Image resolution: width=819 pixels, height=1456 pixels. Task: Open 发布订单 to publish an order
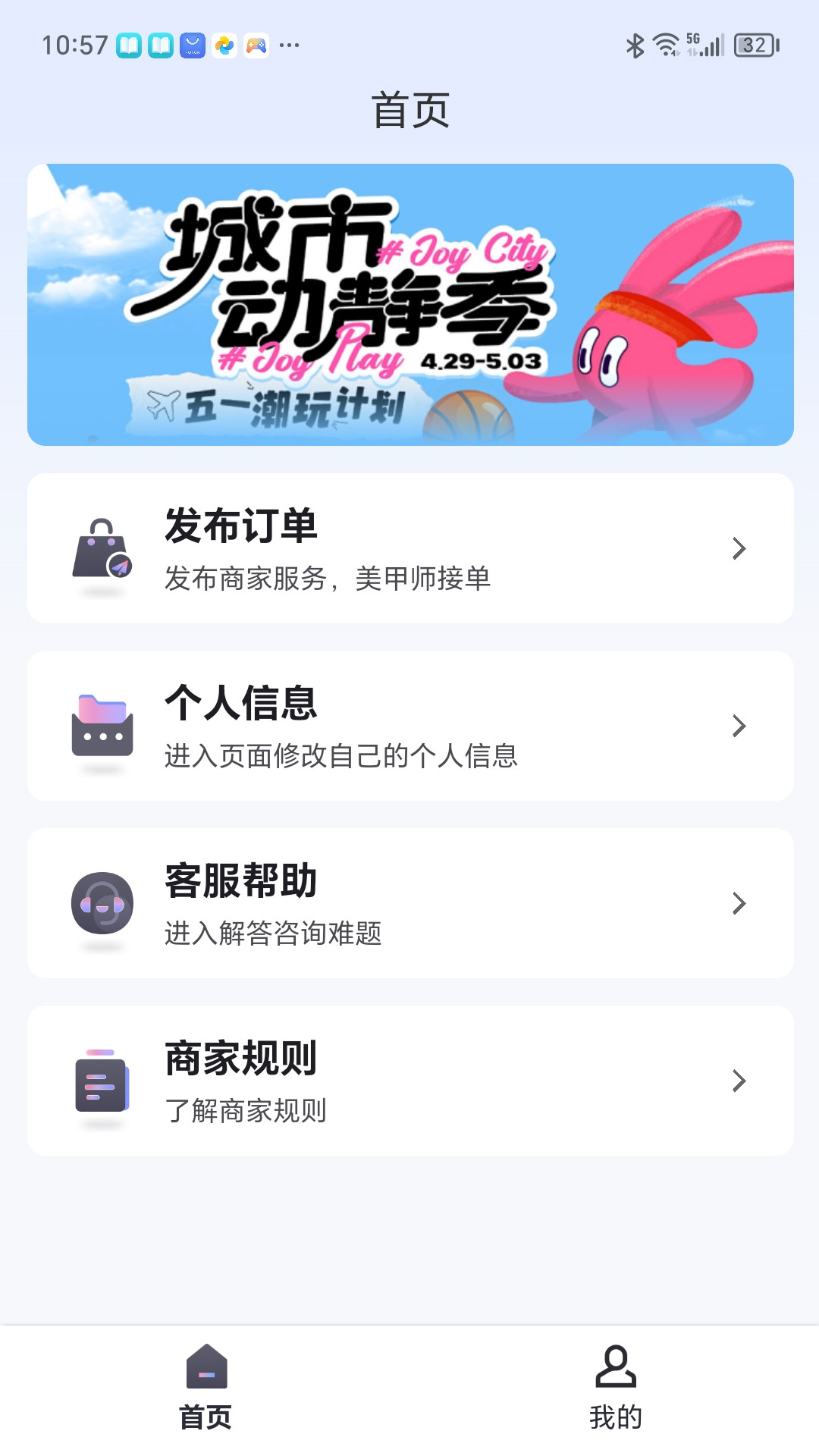pos(409,548)
